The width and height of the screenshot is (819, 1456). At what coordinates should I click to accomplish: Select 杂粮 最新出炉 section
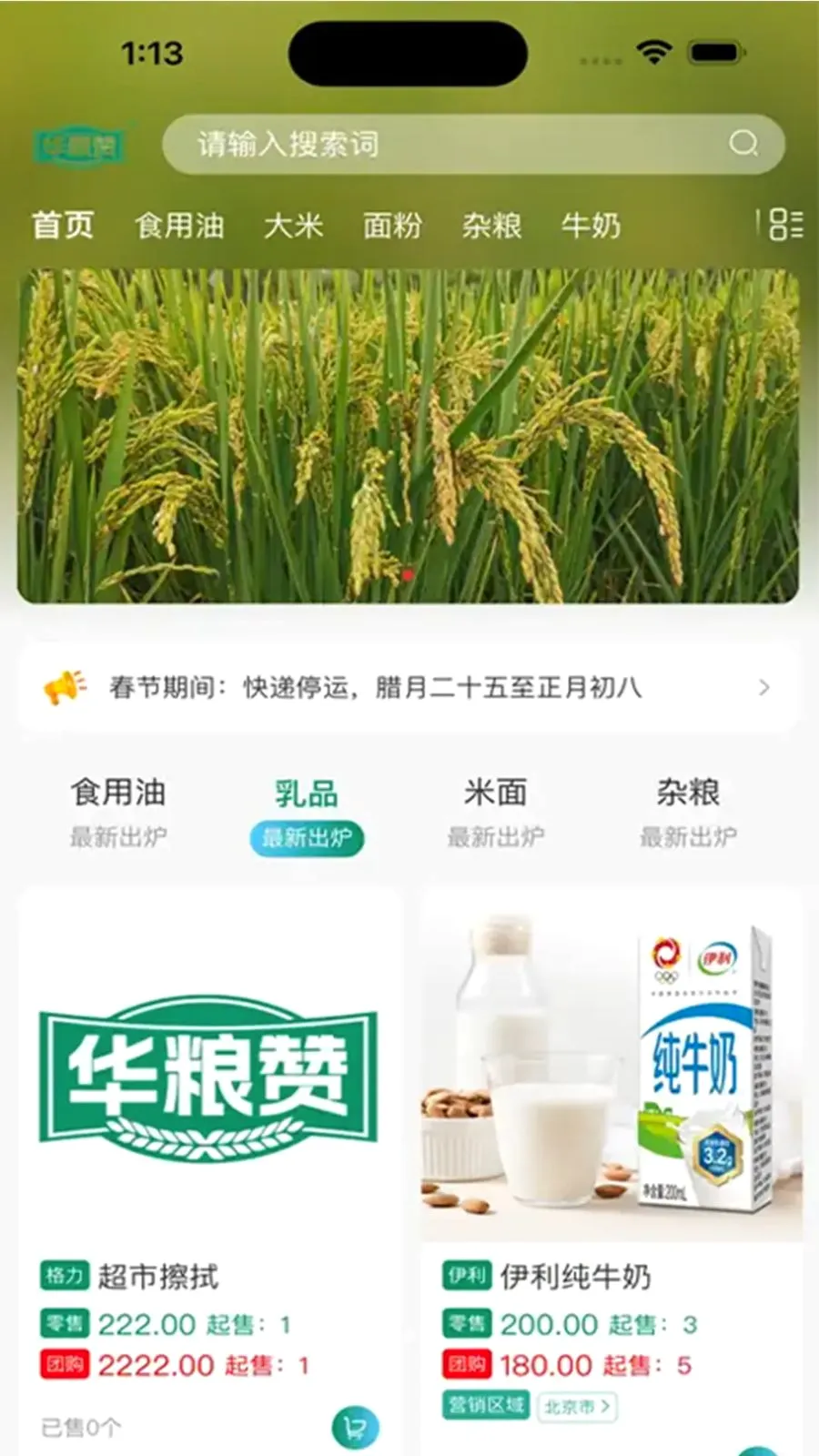[688, 812]
